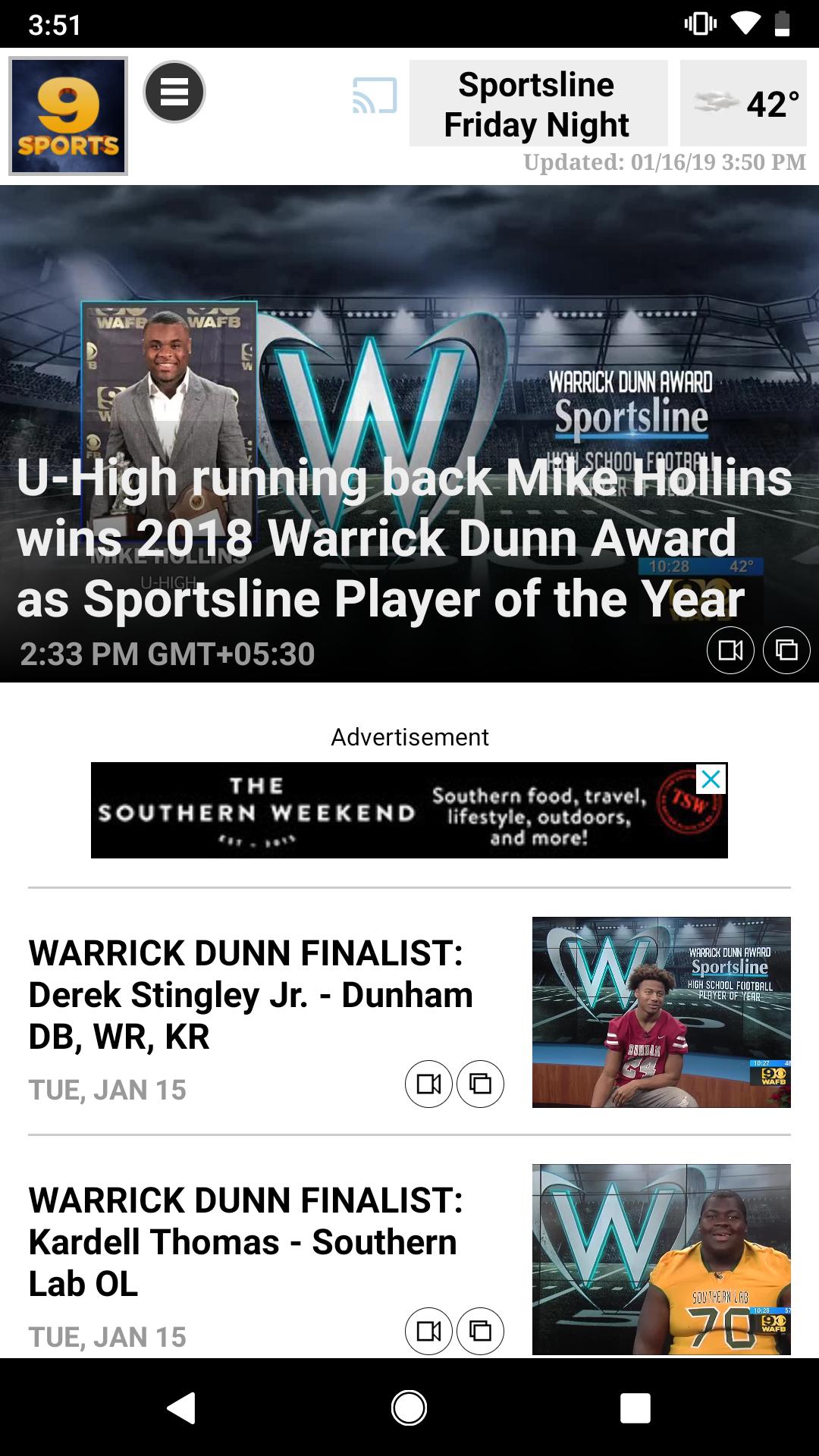Open Derek Stingley Jr. finalist article

(x=250, y=994)
